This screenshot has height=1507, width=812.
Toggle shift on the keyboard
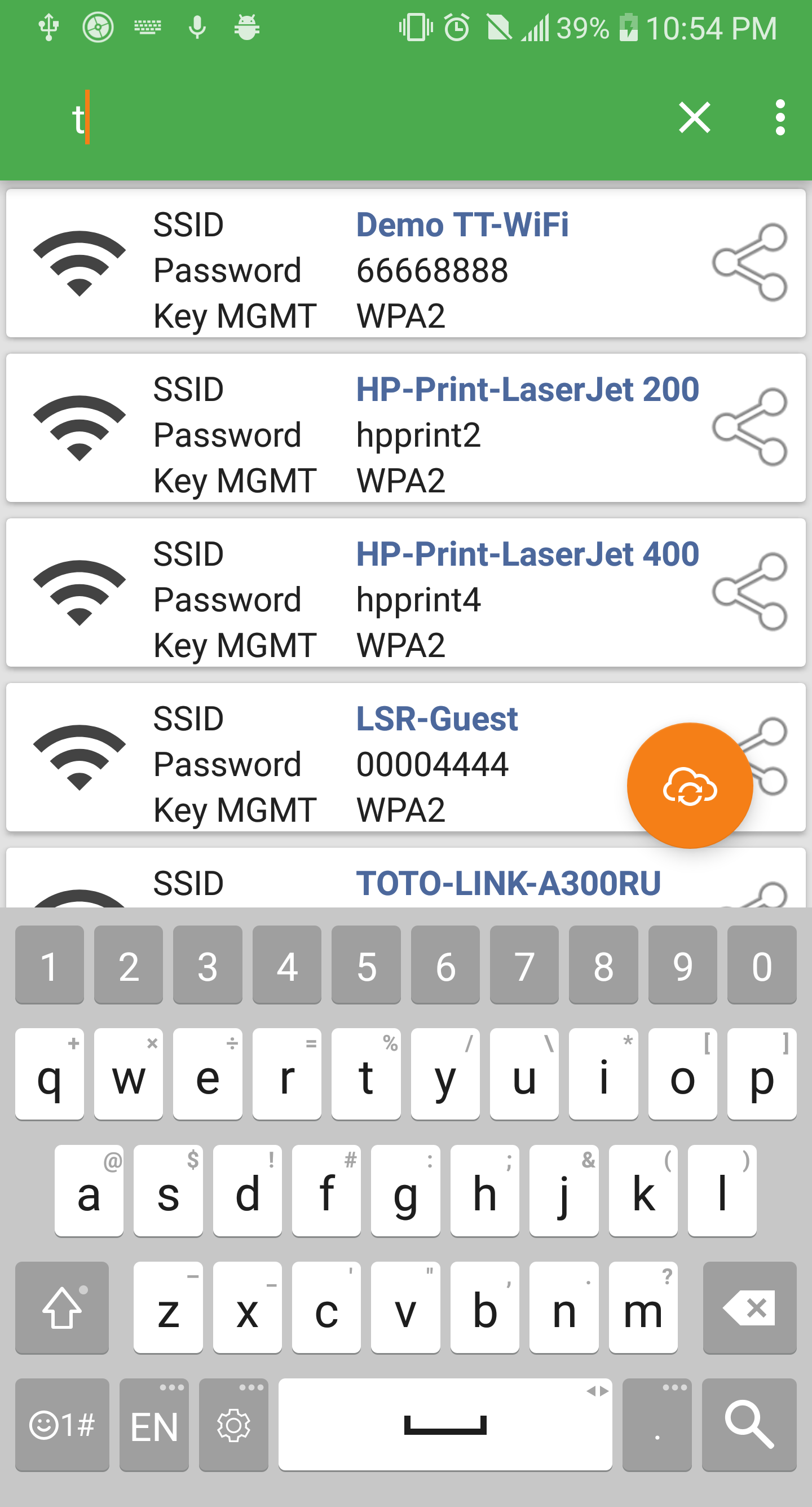point(62,1308)
